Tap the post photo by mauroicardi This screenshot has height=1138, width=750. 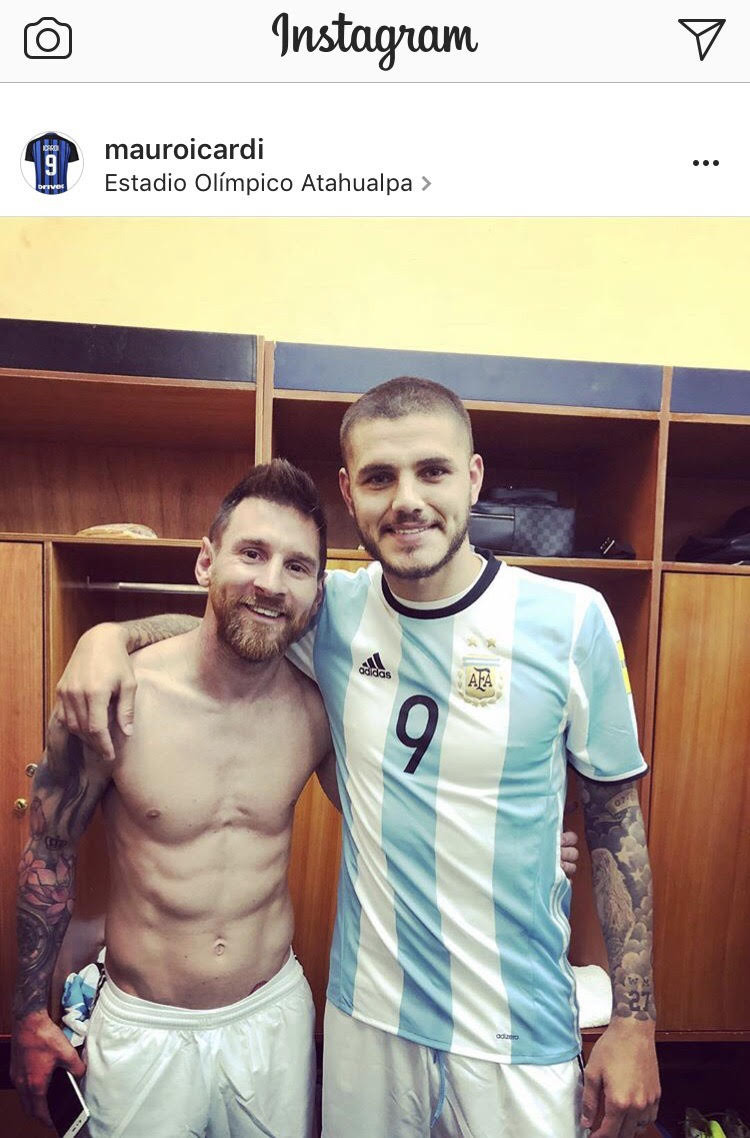(375, 676)
